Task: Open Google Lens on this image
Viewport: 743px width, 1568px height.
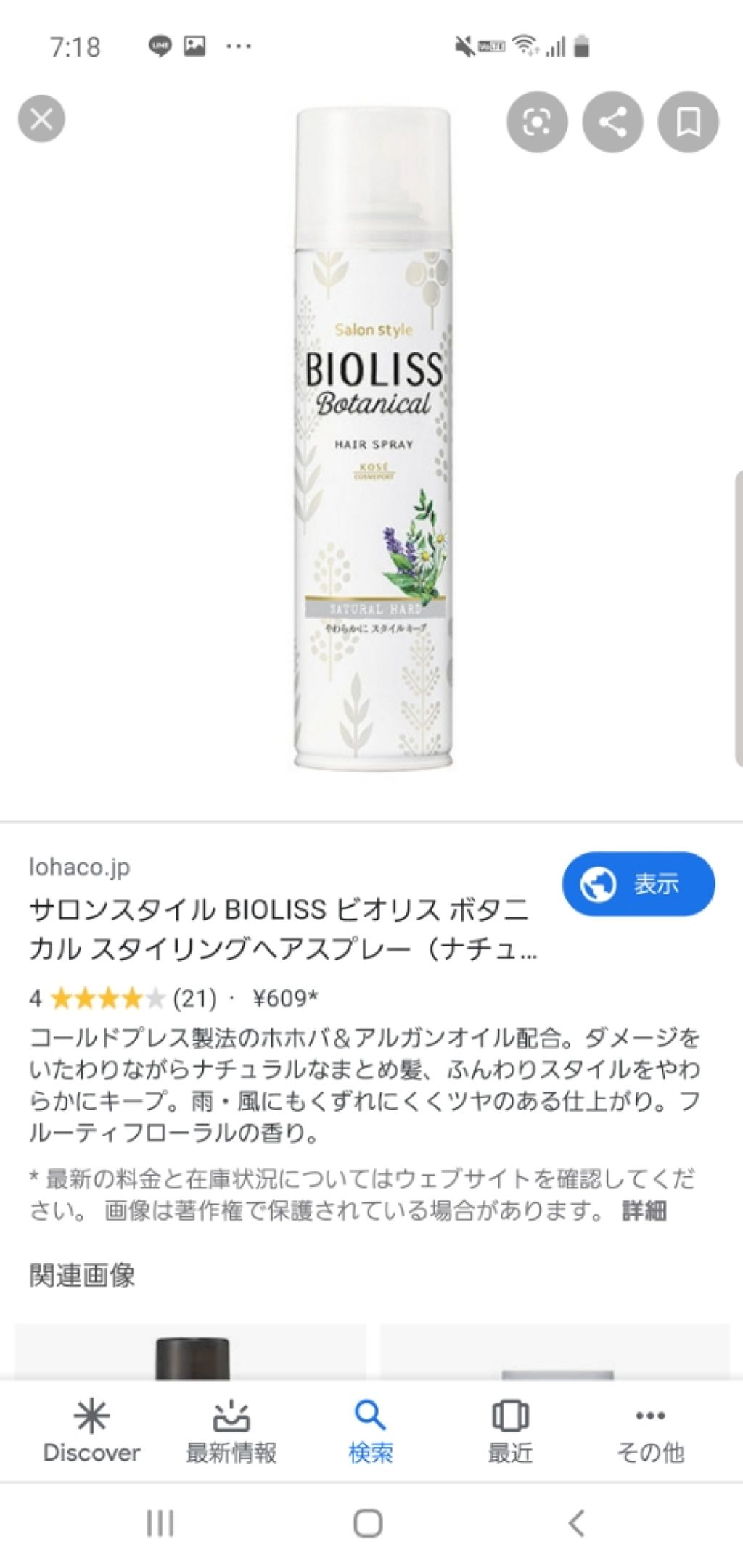Action: (537, 123)
